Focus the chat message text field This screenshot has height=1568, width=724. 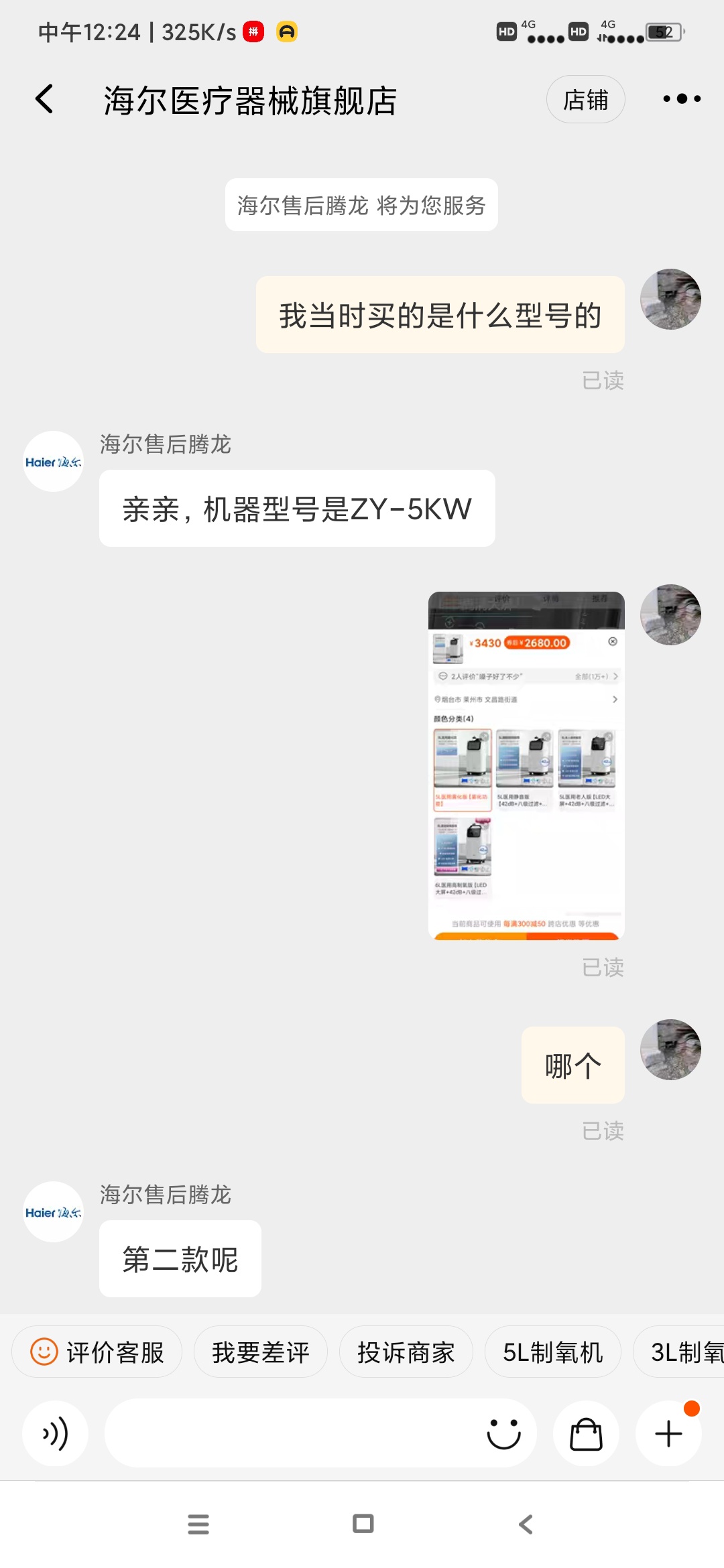tap(288, 1433)
